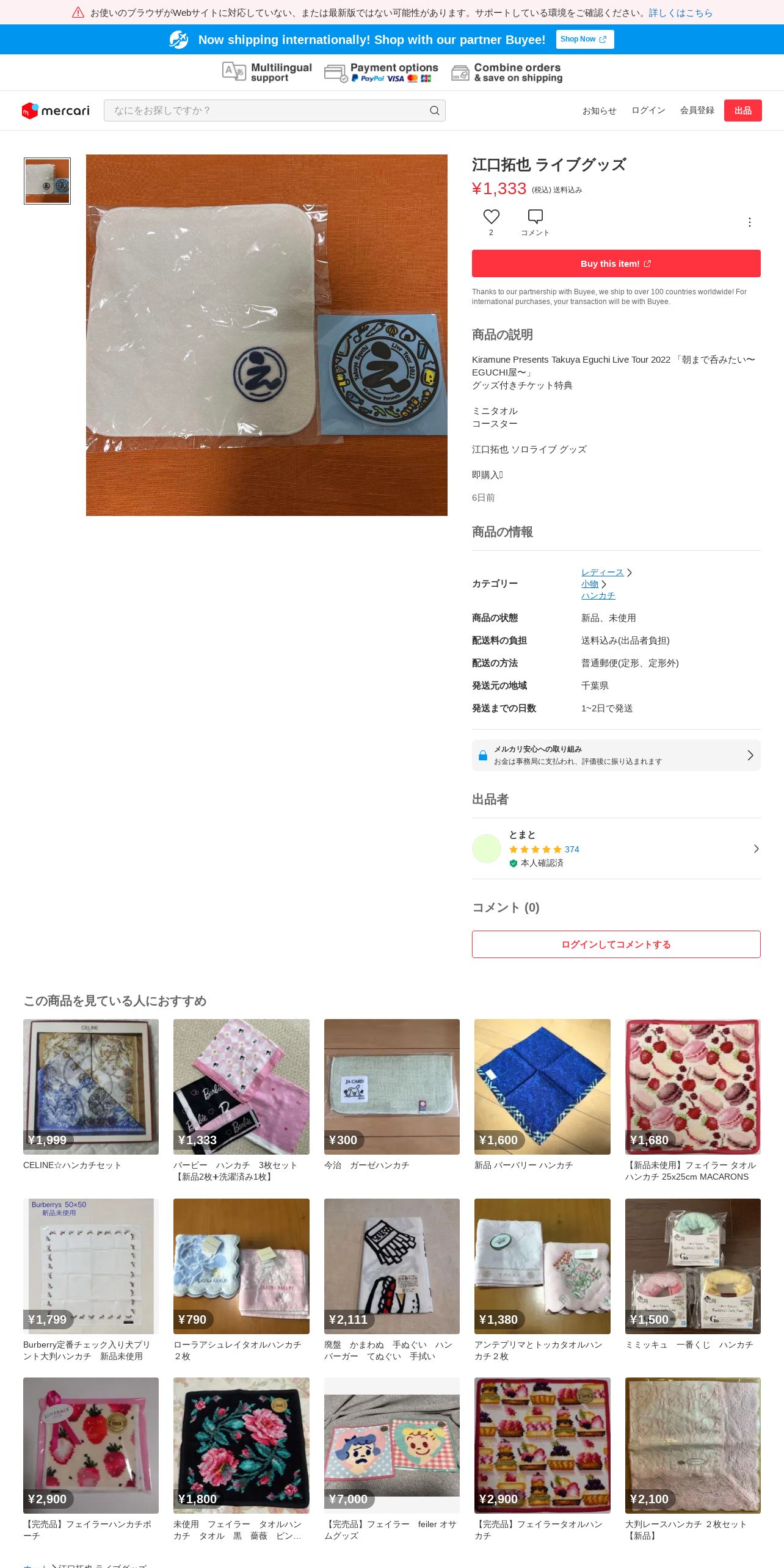Tap the Buy this item! button
Viewport: 784px width, 1568px height.
click(615, 264)
